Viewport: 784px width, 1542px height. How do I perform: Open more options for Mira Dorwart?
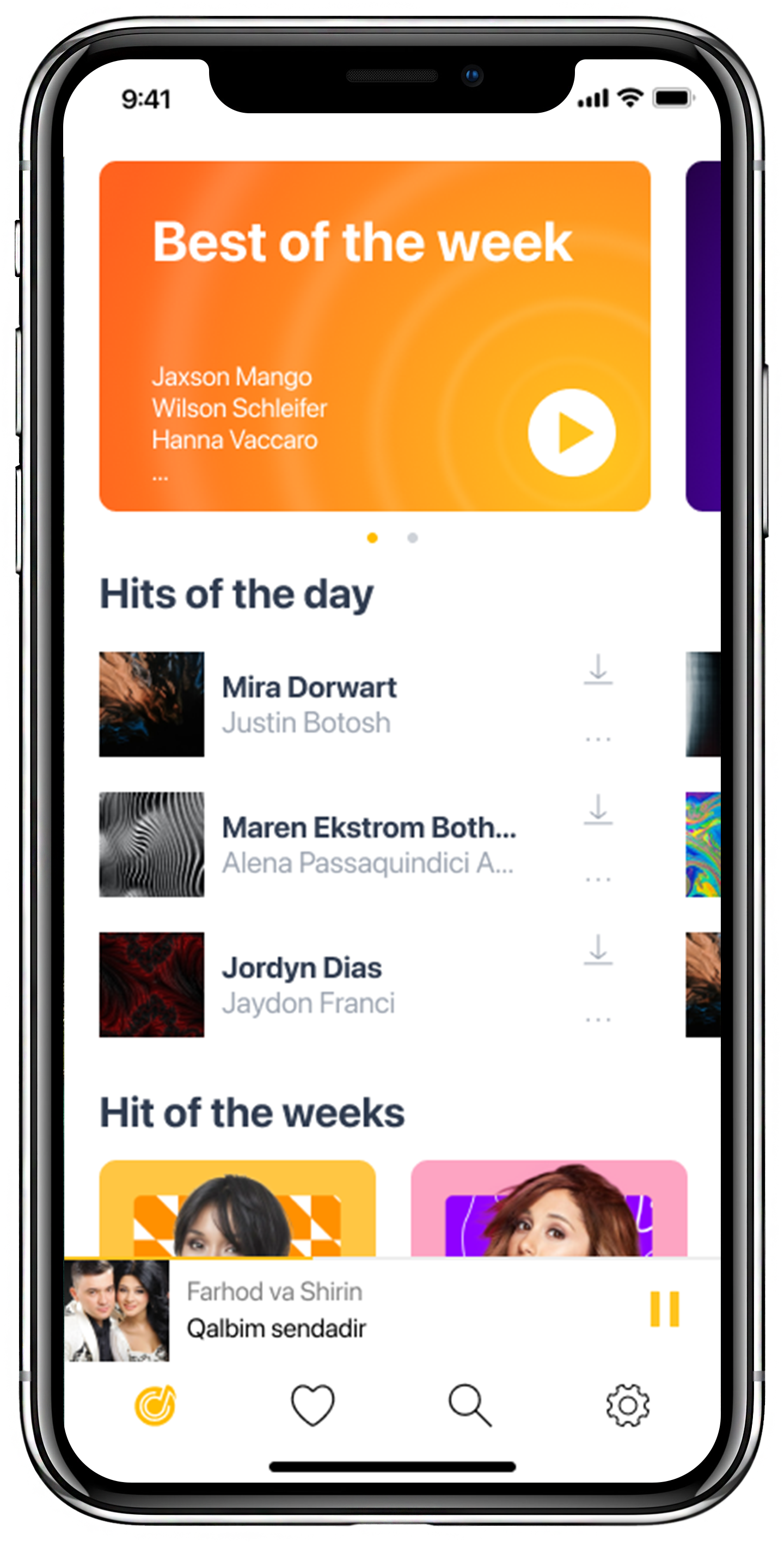pyautogui.click(x=598, y=739)
